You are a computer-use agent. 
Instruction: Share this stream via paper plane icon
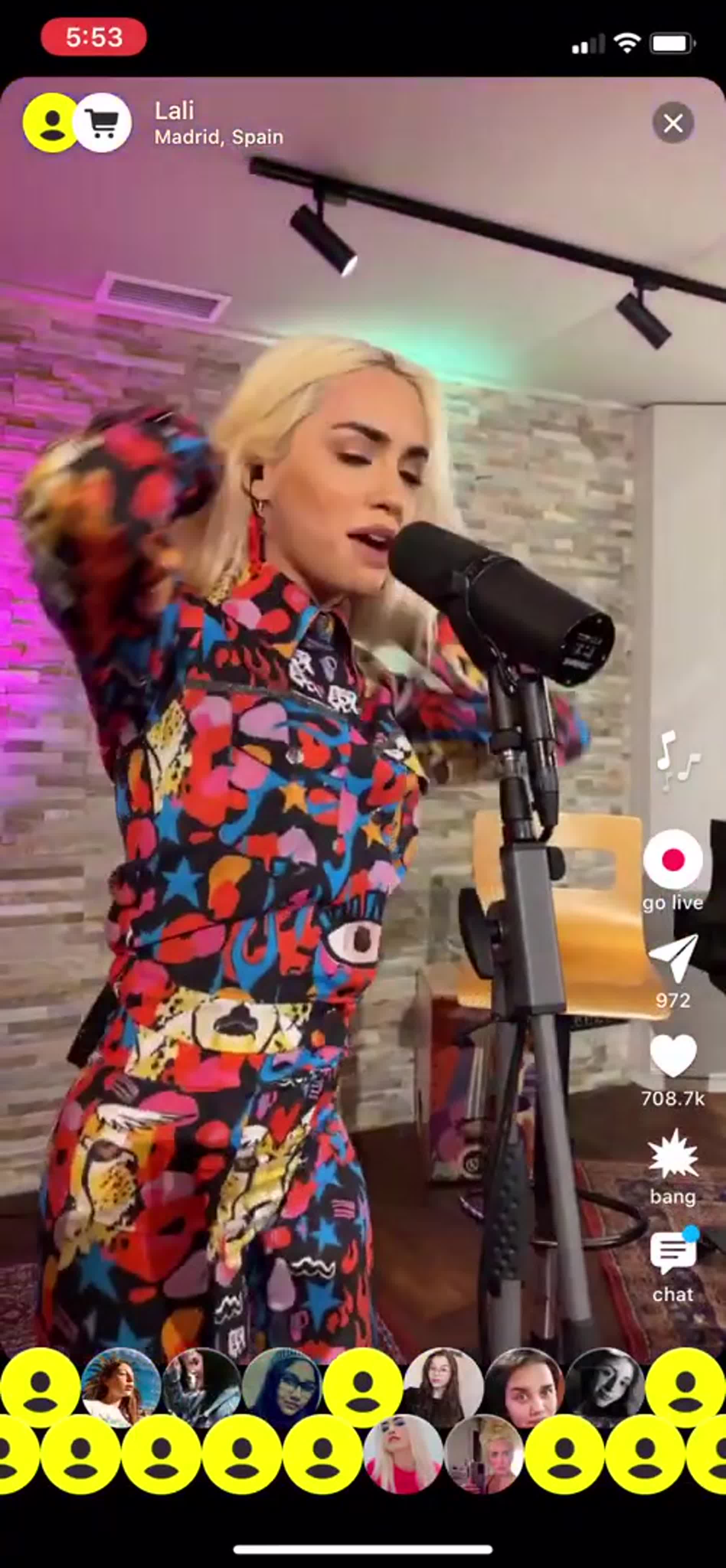(x=673, y=958)
